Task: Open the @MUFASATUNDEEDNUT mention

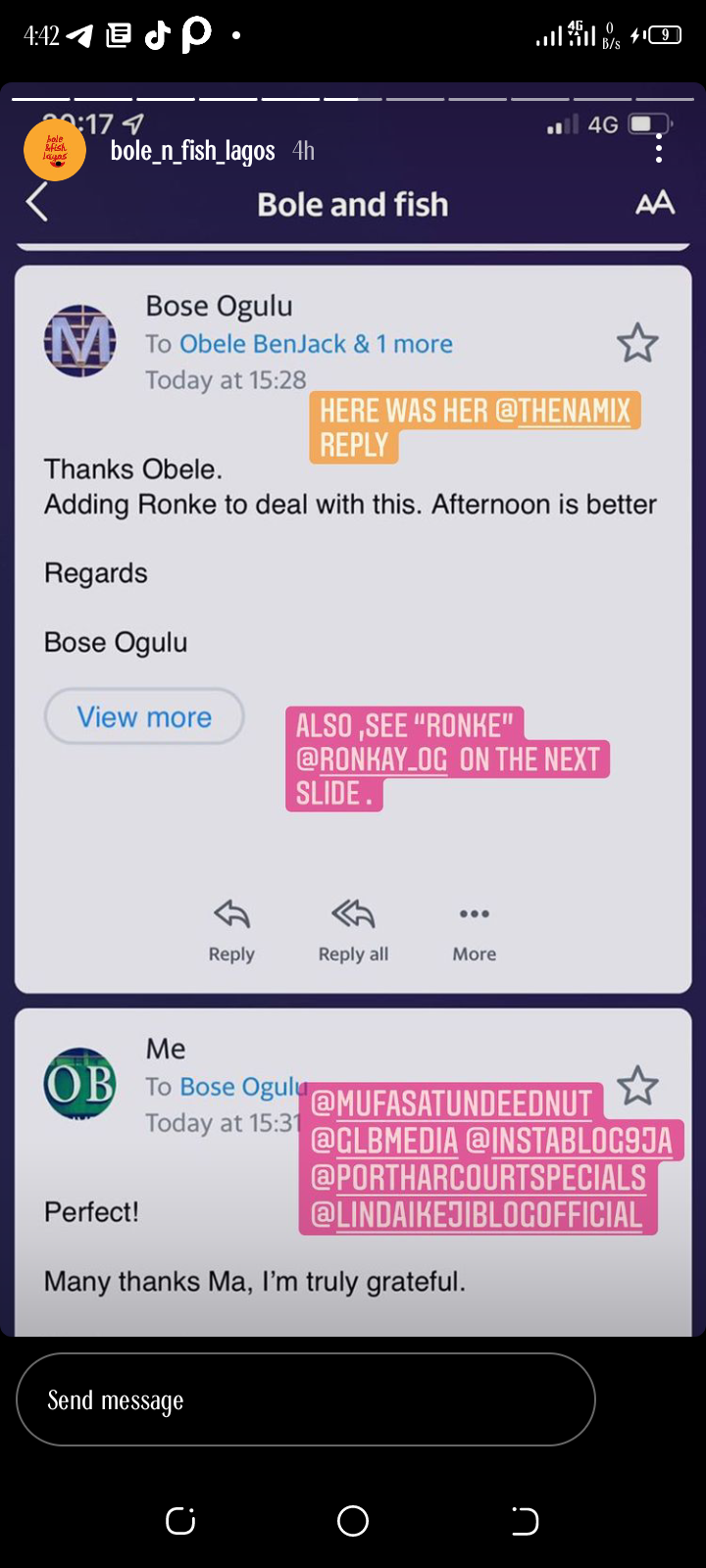Action: coord(452,1103)
